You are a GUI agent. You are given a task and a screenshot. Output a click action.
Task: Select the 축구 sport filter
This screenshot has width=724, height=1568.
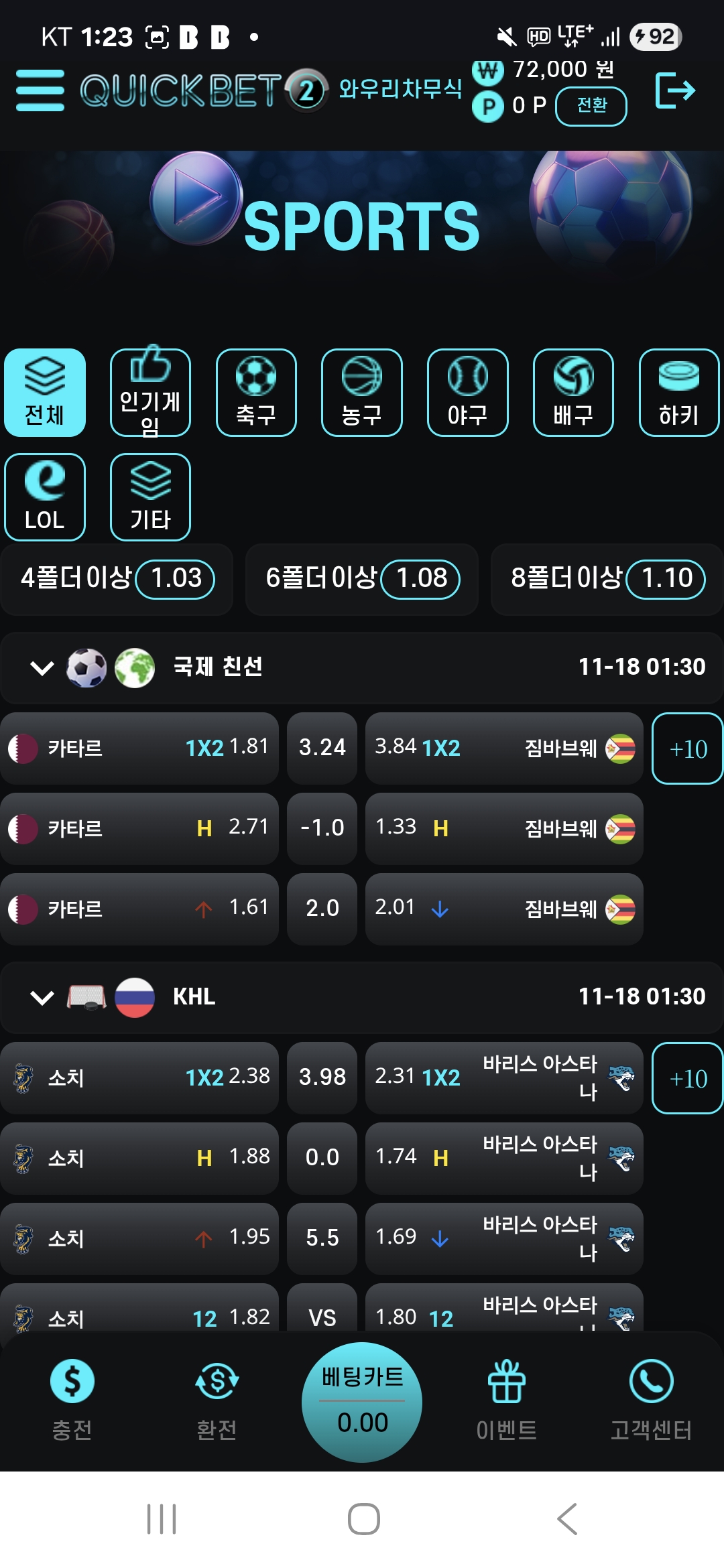coord(256,393)
